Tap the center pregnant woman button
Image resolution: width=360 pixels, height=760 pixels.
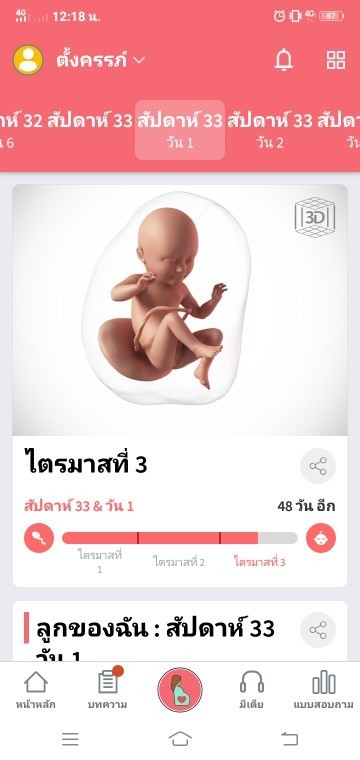pyautogui.click(x=180, y=690)
